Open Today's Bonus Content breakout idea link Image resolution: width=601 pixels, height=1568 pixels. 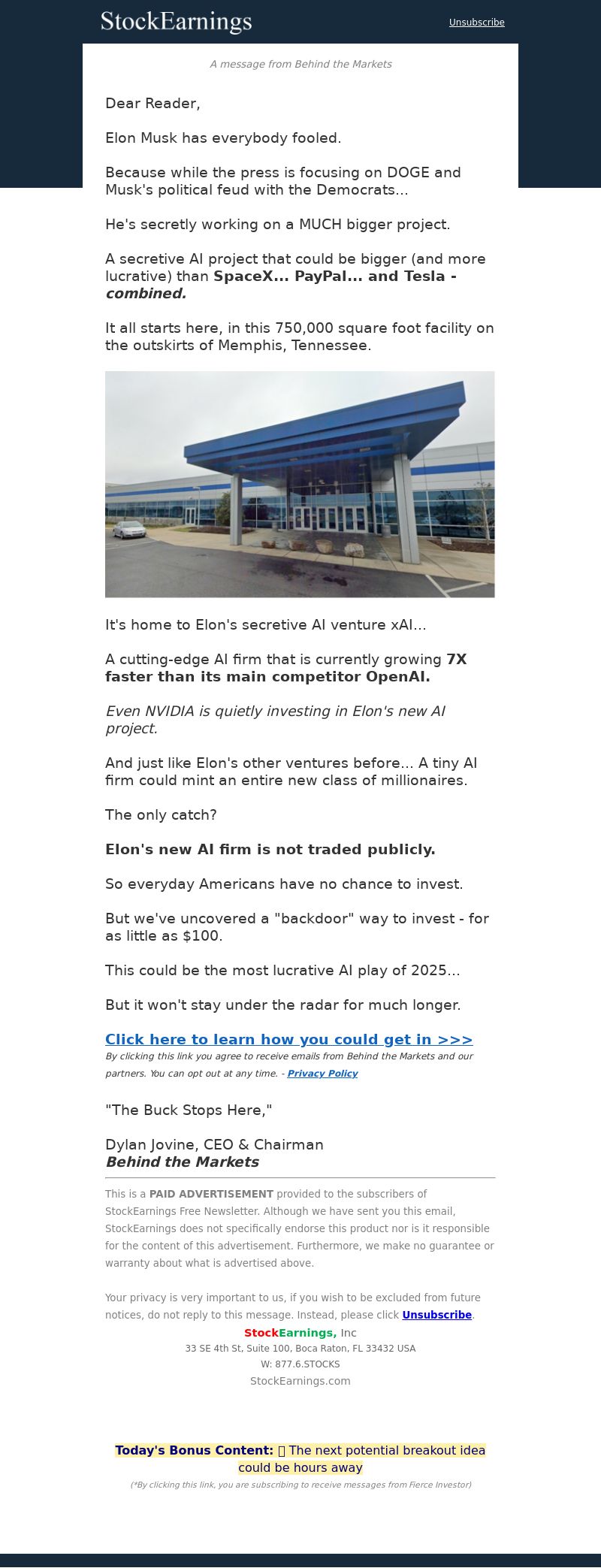pos(300,1458)
